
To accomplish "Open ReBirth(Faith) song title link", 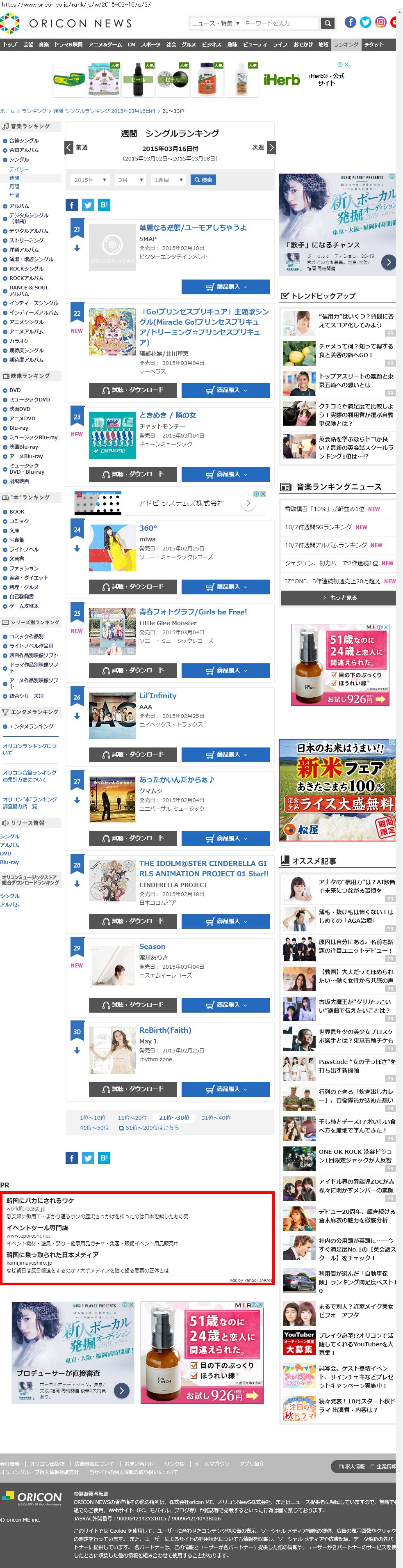I will pos(165,1030).
